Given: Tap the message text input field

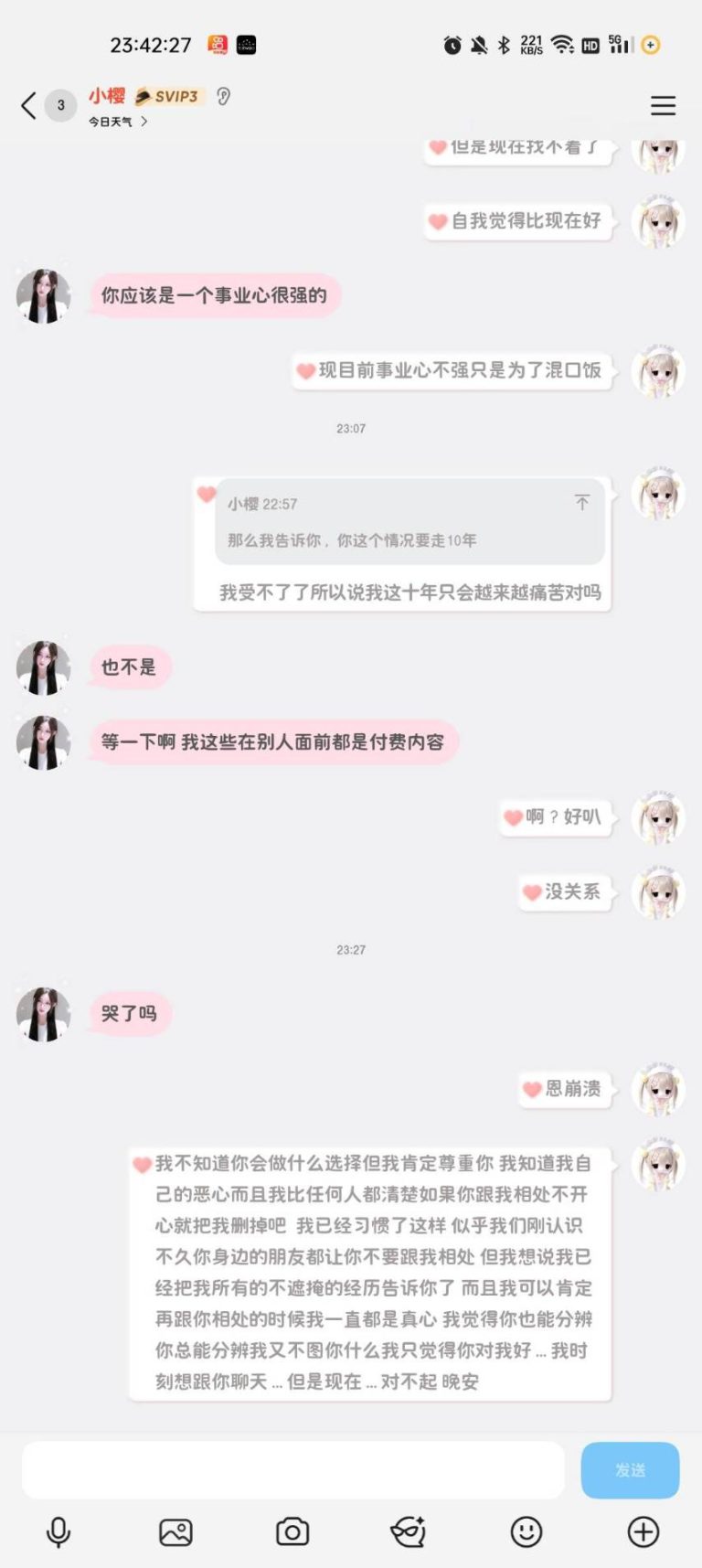Looking at the screenshot, I should coord(292,1470).
